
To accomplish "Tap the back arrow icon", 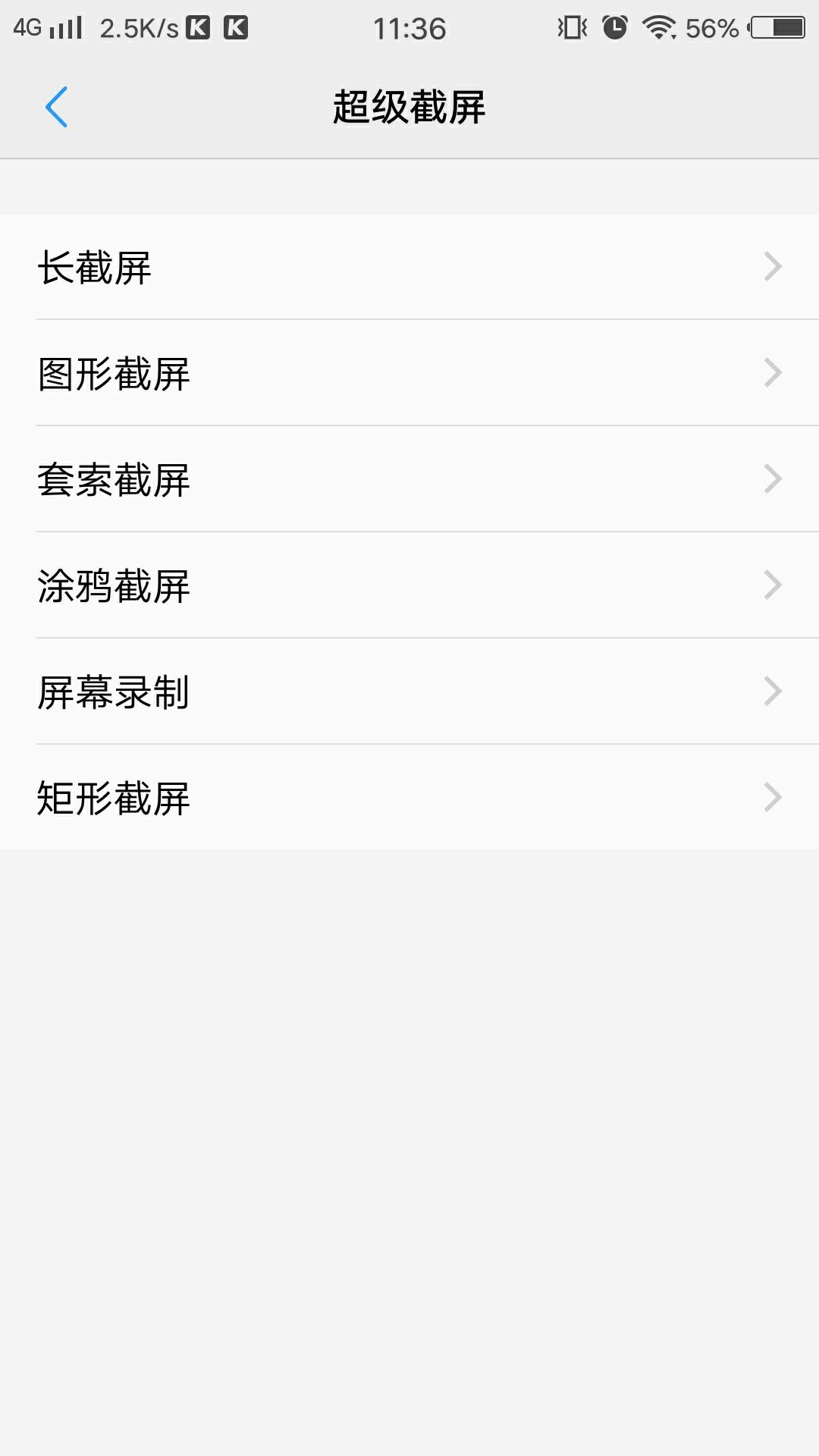I will click(x=57, y=107).
